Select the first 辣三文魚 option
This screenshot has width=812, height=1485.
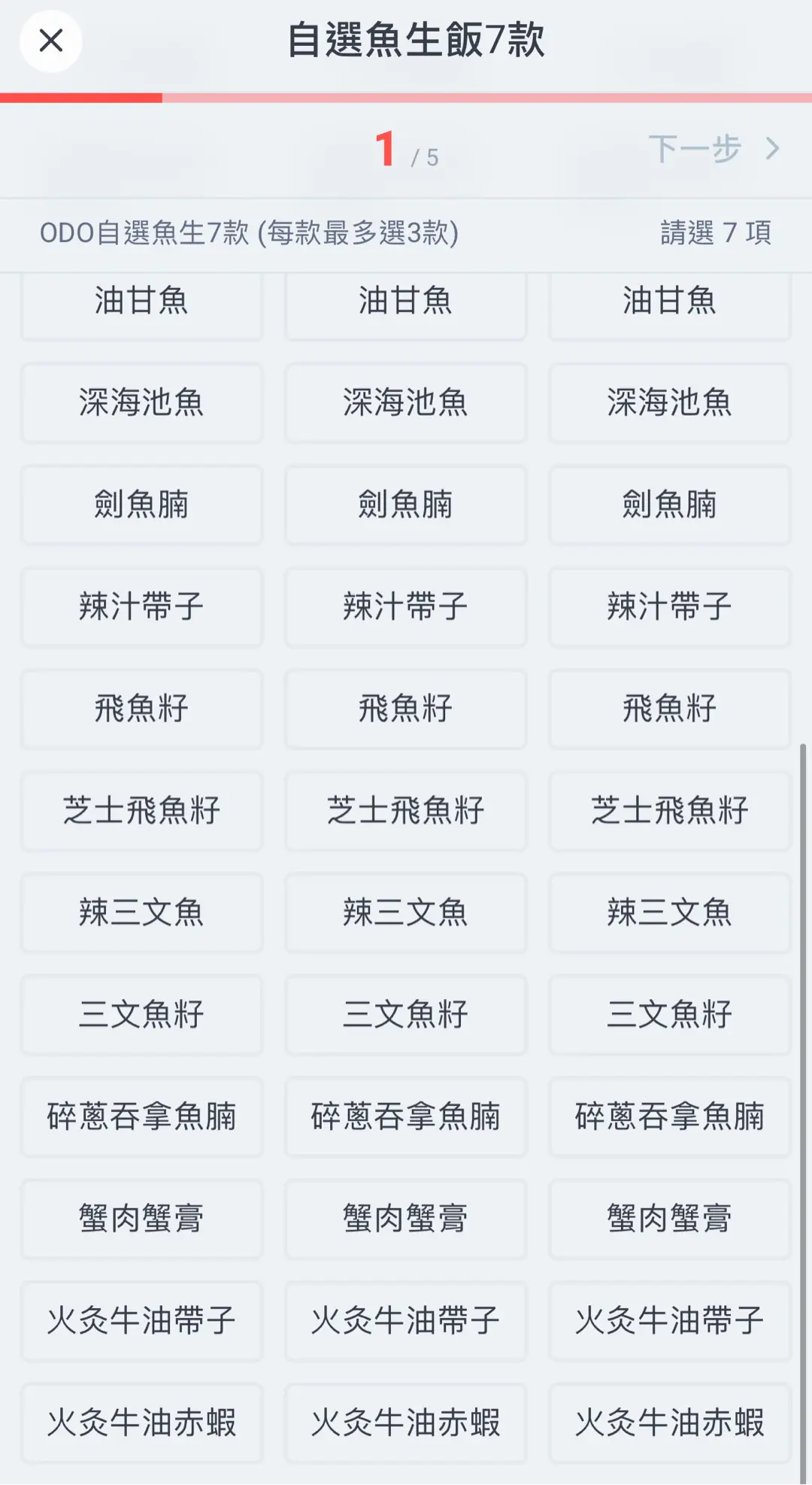pos(141,913)
